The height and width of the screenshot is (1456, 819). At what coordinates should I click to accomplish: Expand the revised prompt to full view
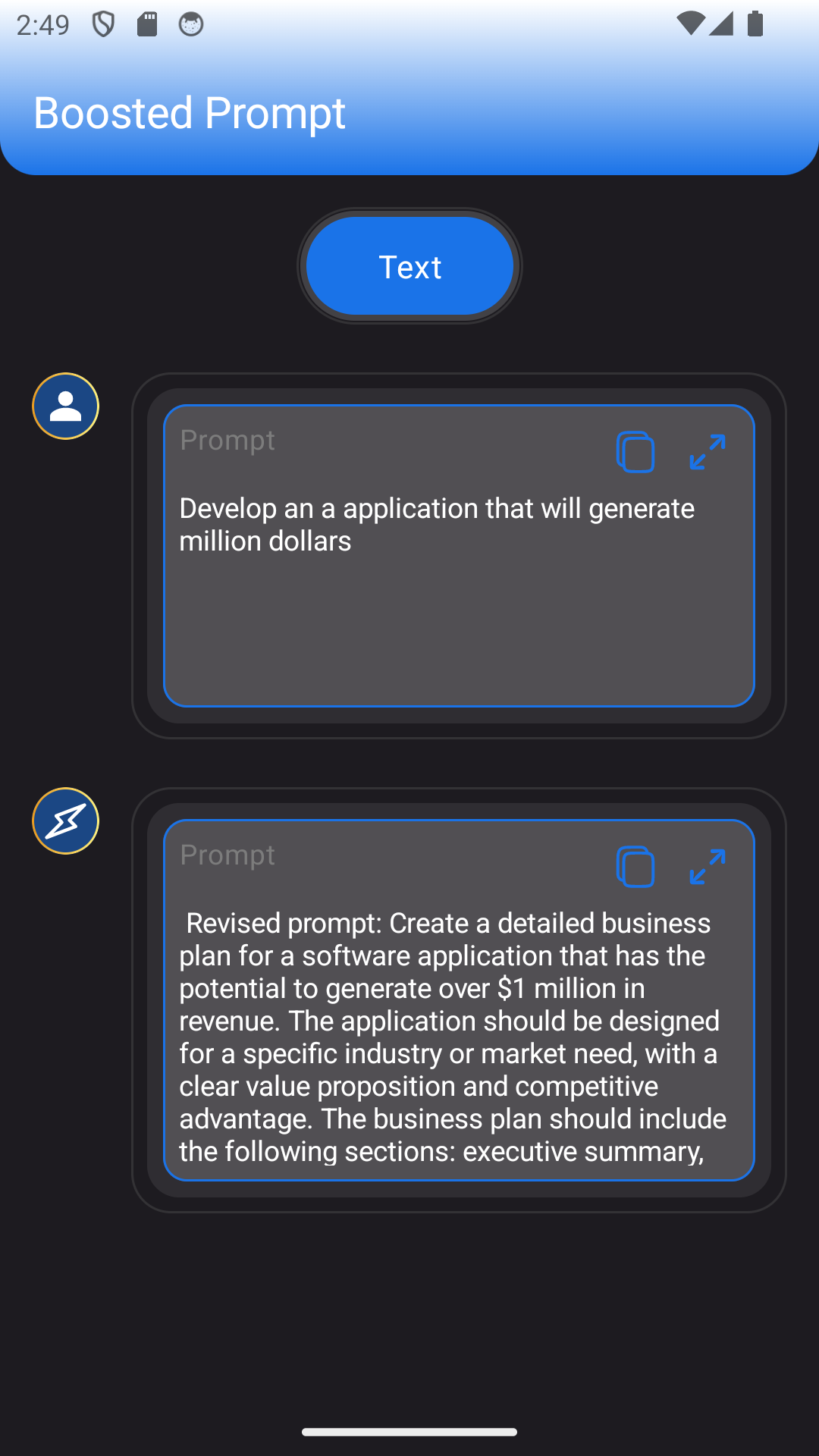pyautogui.click(x=708, y=867)
